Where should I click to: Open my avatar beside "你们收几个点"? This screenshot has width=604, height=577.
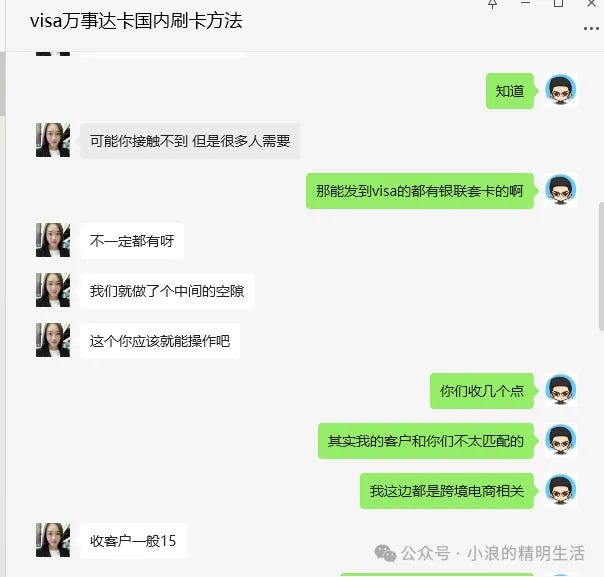point(561,391)
